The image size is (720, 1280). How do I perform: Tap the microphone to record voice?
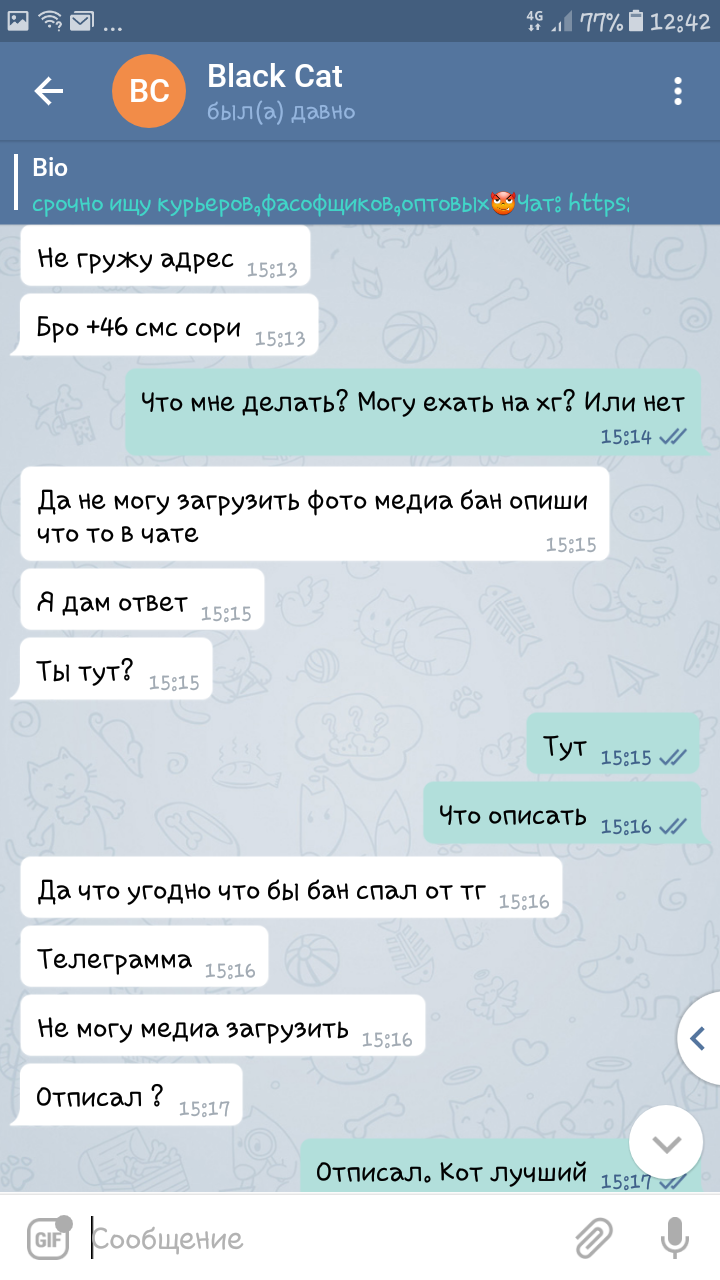point(674,1239)
